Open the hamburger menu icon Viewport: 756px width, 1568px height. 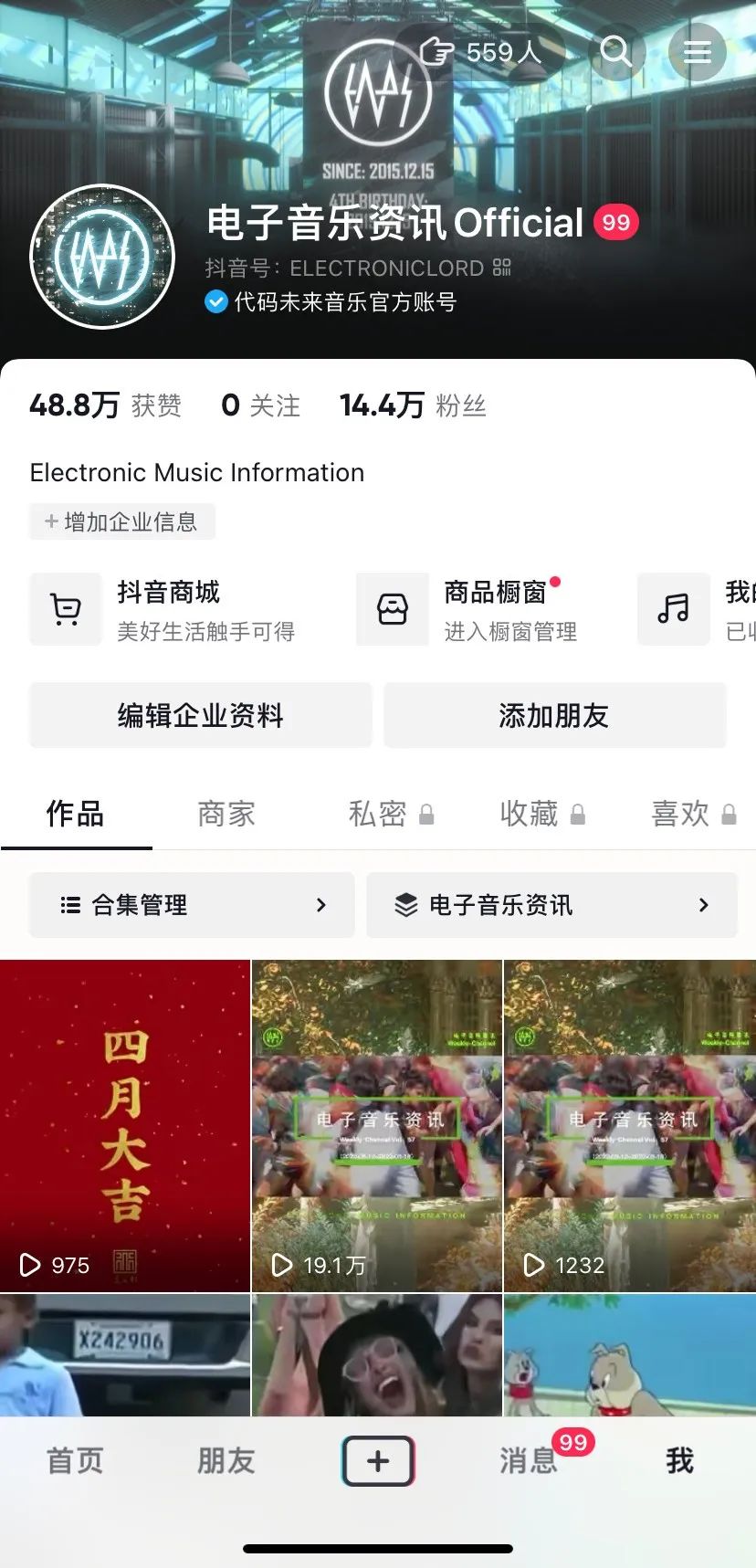698,52
